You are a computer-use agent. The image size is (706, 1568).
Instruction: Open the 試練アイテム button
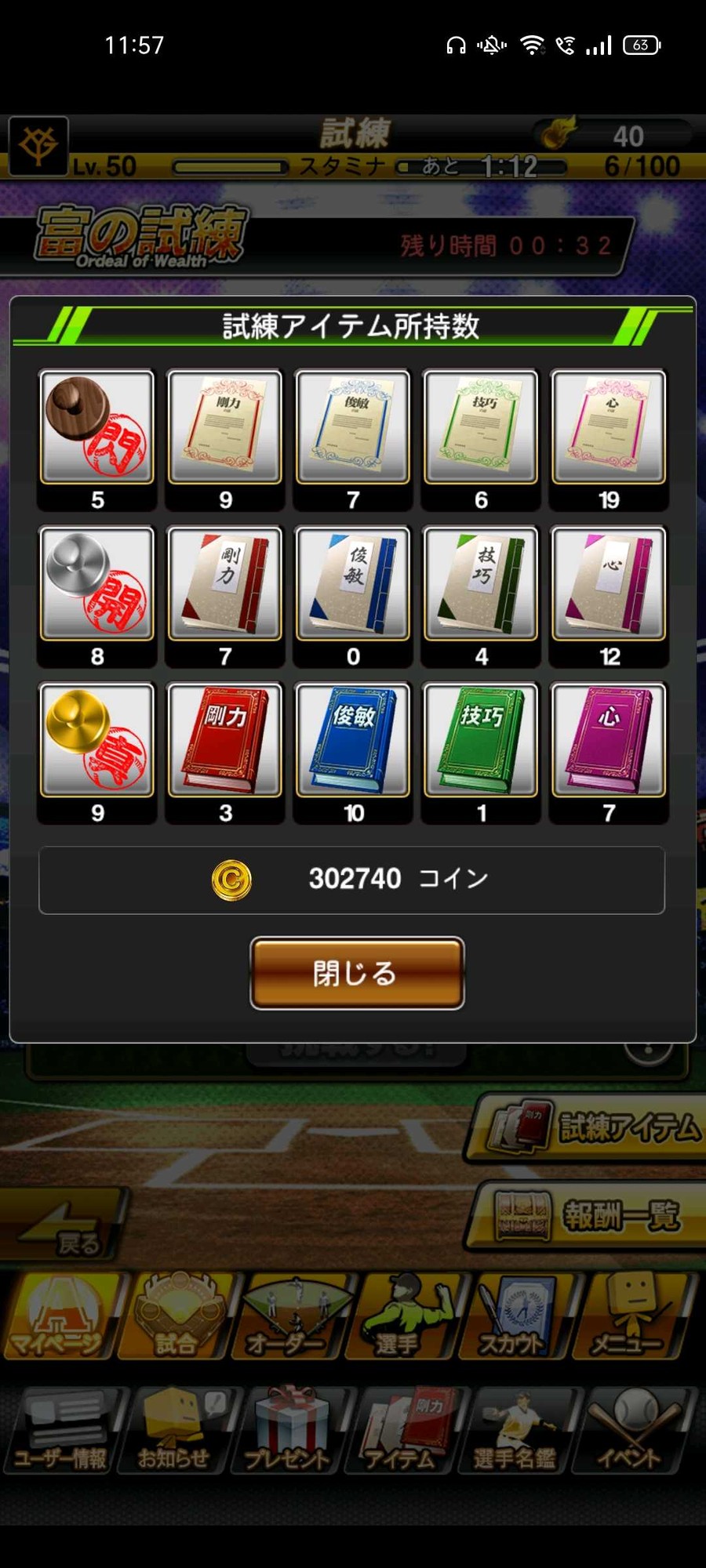click(x=590, y=1127)
